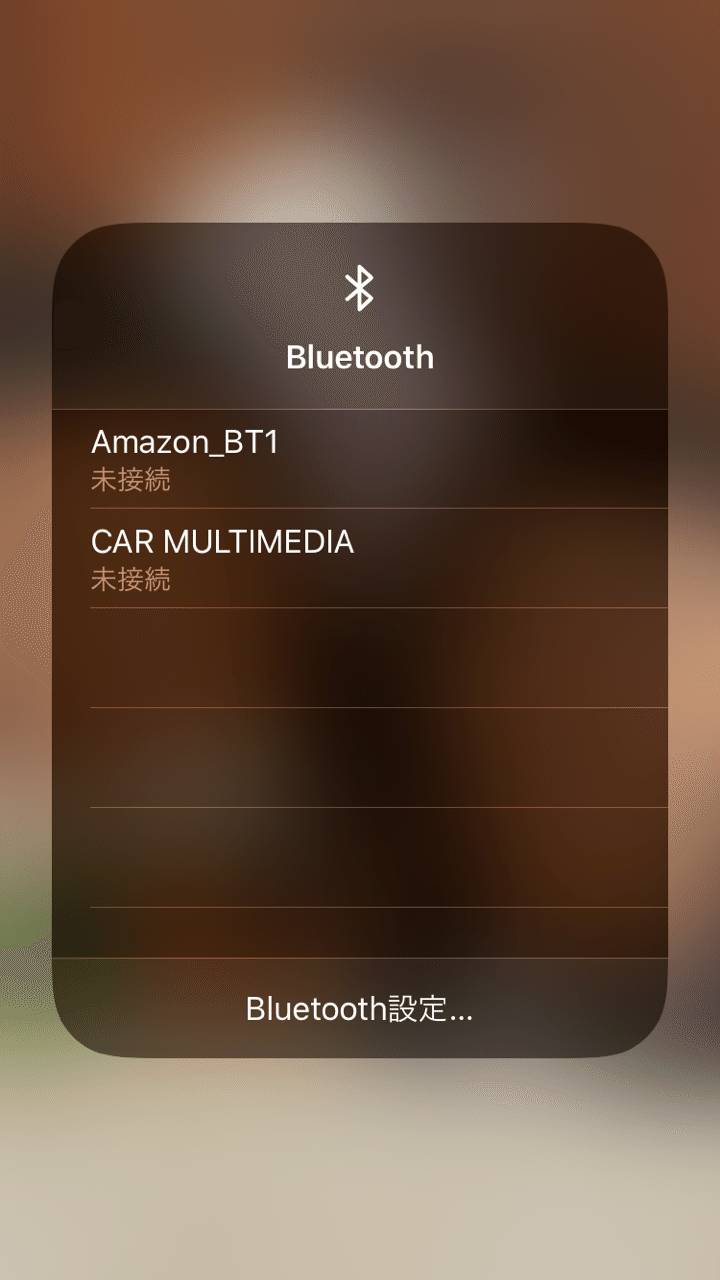Select CAR MULTIMEDIA from the device list
Viewport: 720px width, 1280px height.
click(360, 558)
